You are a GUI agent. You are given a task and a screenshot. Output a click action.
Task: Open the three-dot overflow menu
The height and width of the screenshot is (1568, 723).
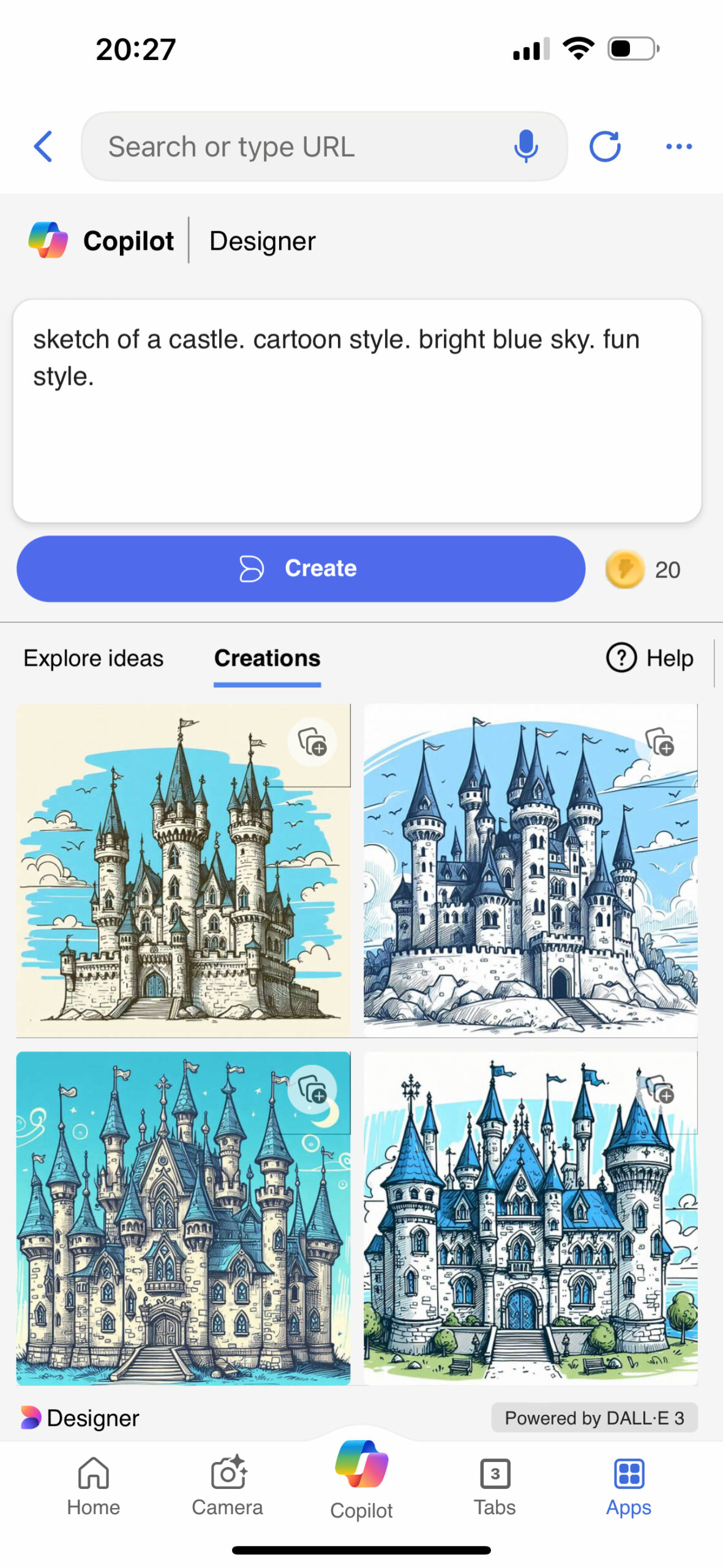coord(678,146)
